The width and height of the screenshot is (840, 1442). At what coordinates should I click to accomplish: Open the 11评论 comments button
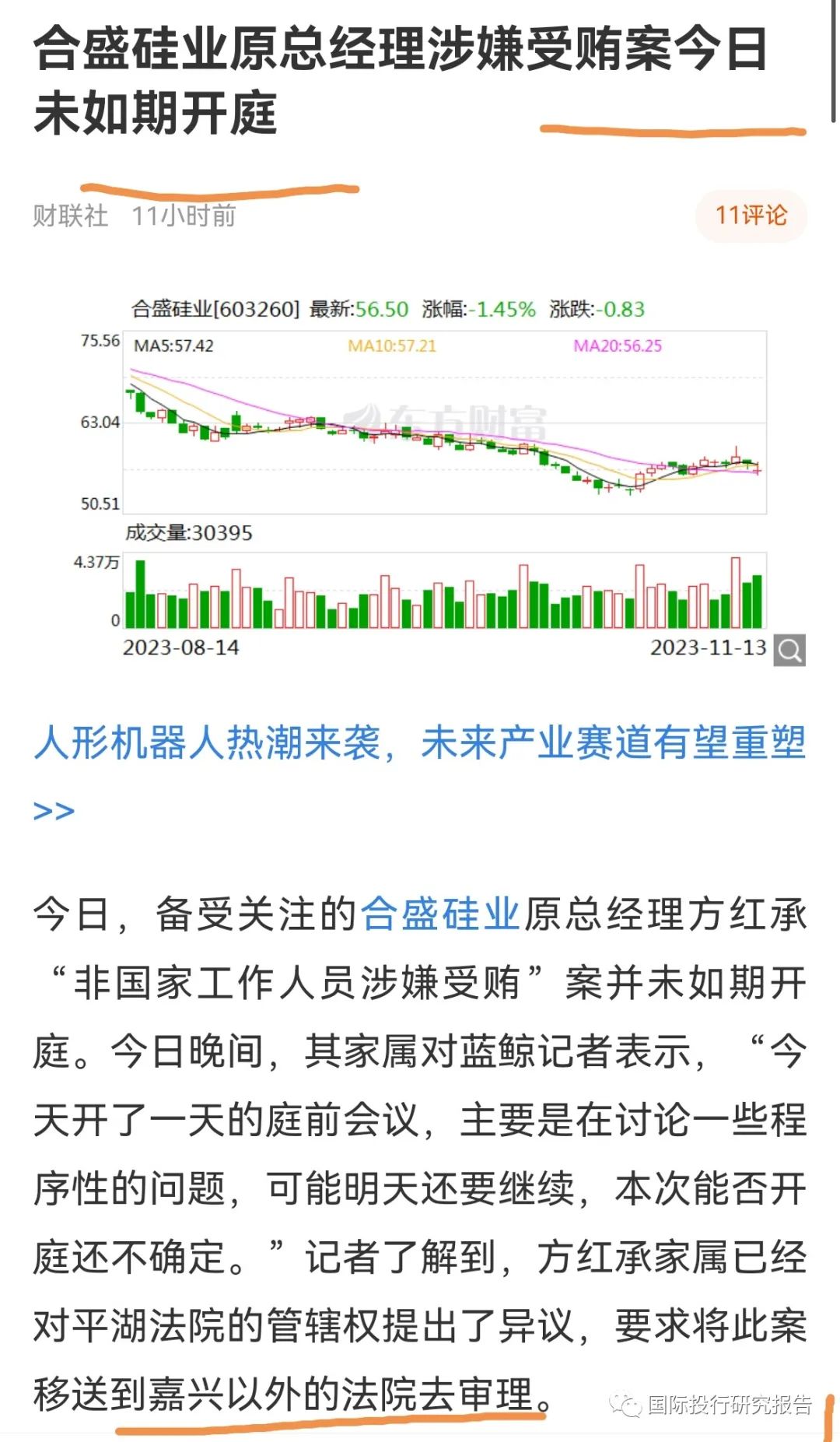click(x=750, y=216)
